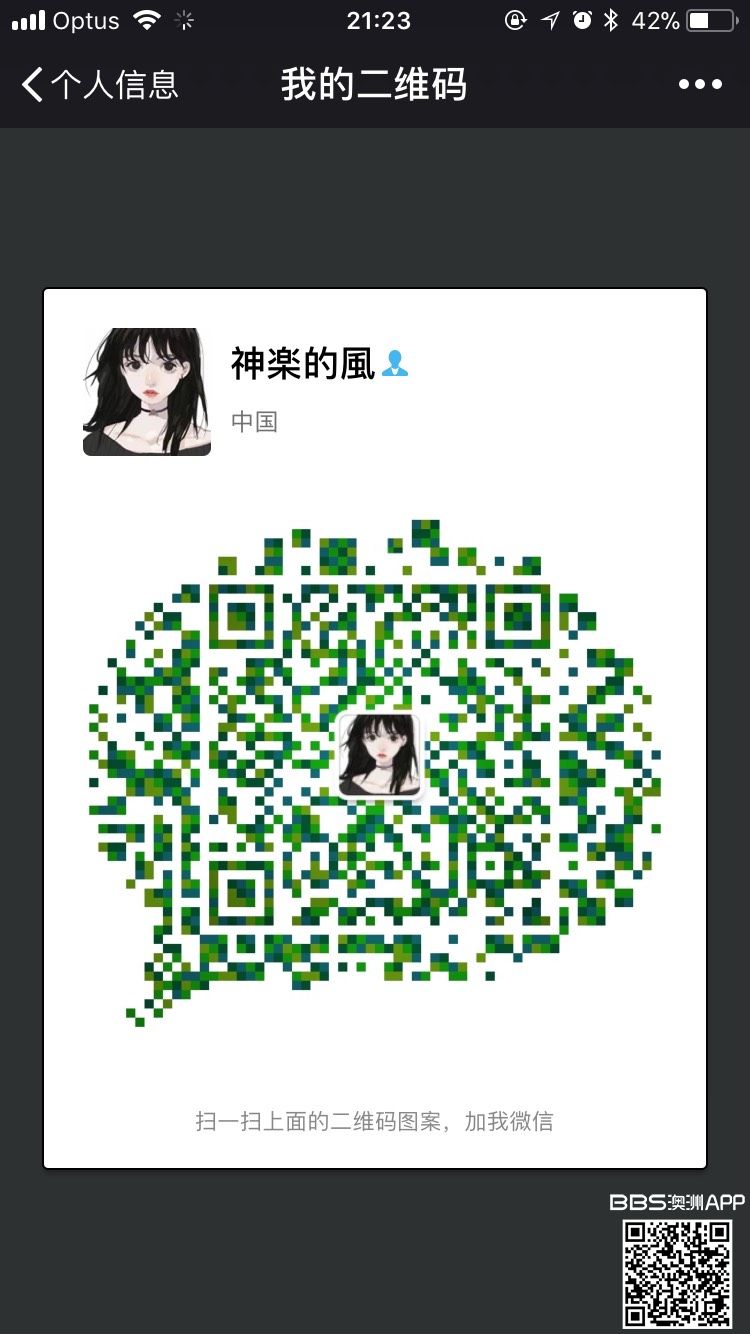Open the three-dot overflow menu
The height and width of the screenshot is (1334, 750).
click(700, 85)
